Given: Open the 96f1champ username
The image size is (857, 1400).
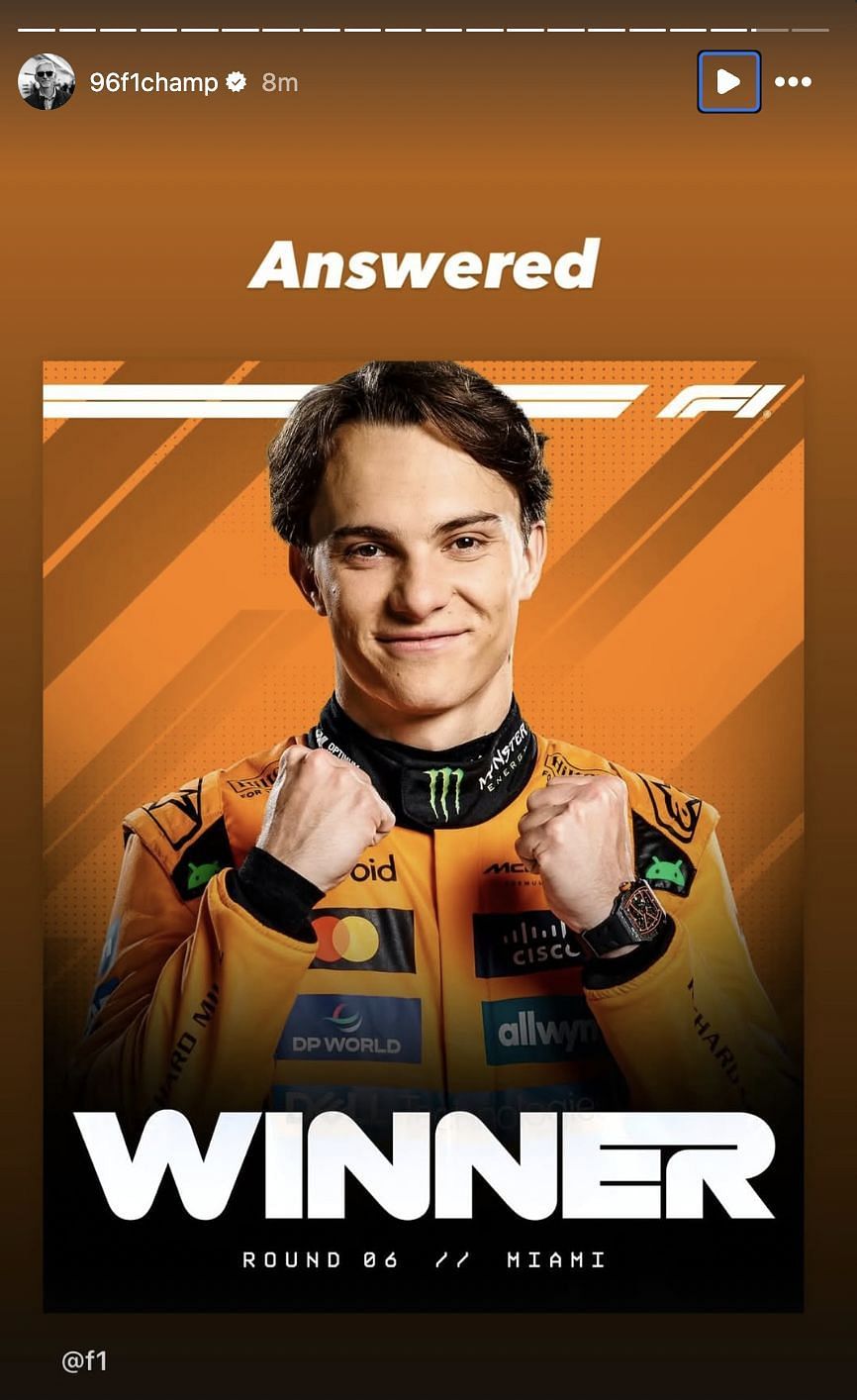Looking at the screenshot, I should (x=153, y=82).
